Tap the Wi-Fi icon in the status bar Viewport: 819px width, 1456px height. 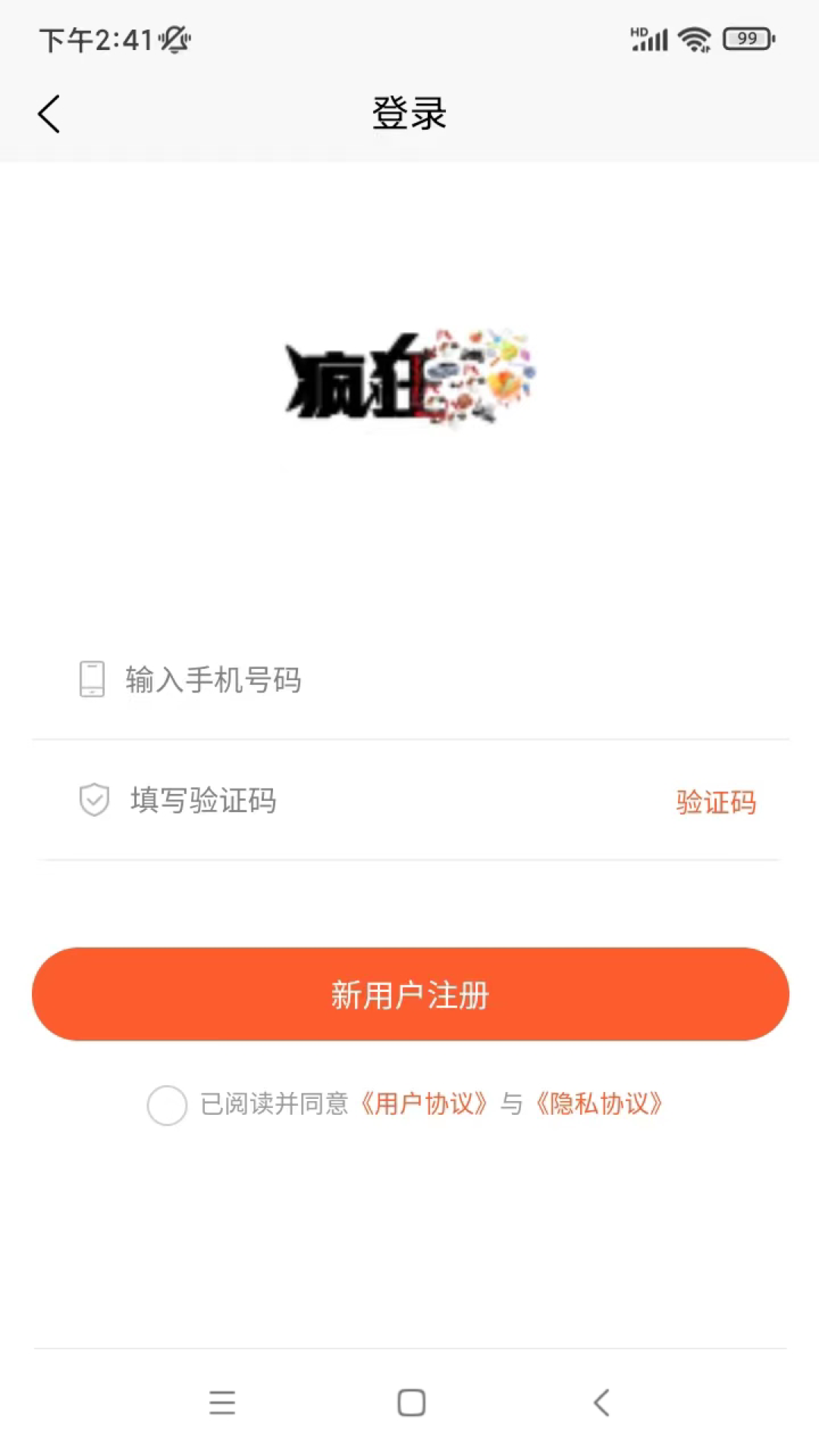point(695,38)
